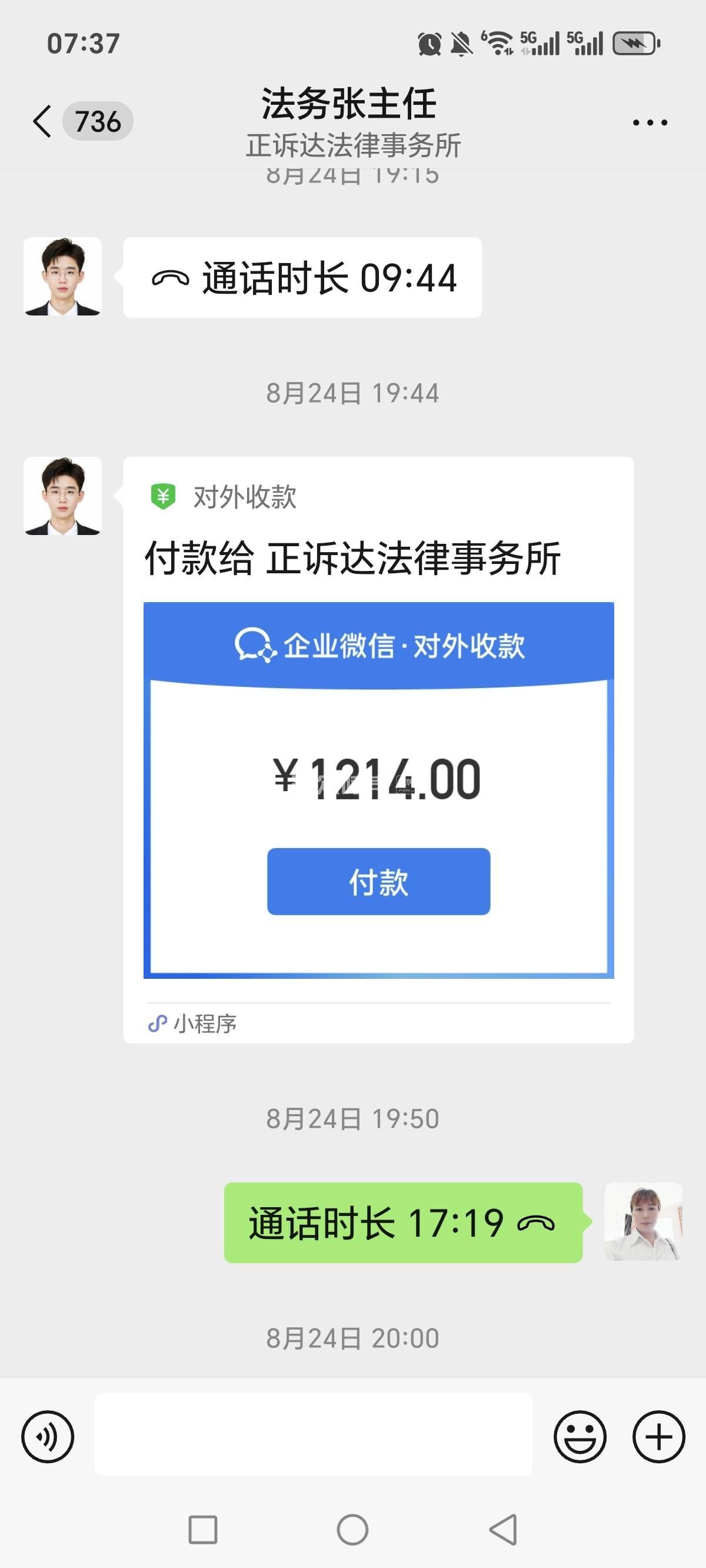Focus the message text field

pyautogui.click(x=313, y=1434)
